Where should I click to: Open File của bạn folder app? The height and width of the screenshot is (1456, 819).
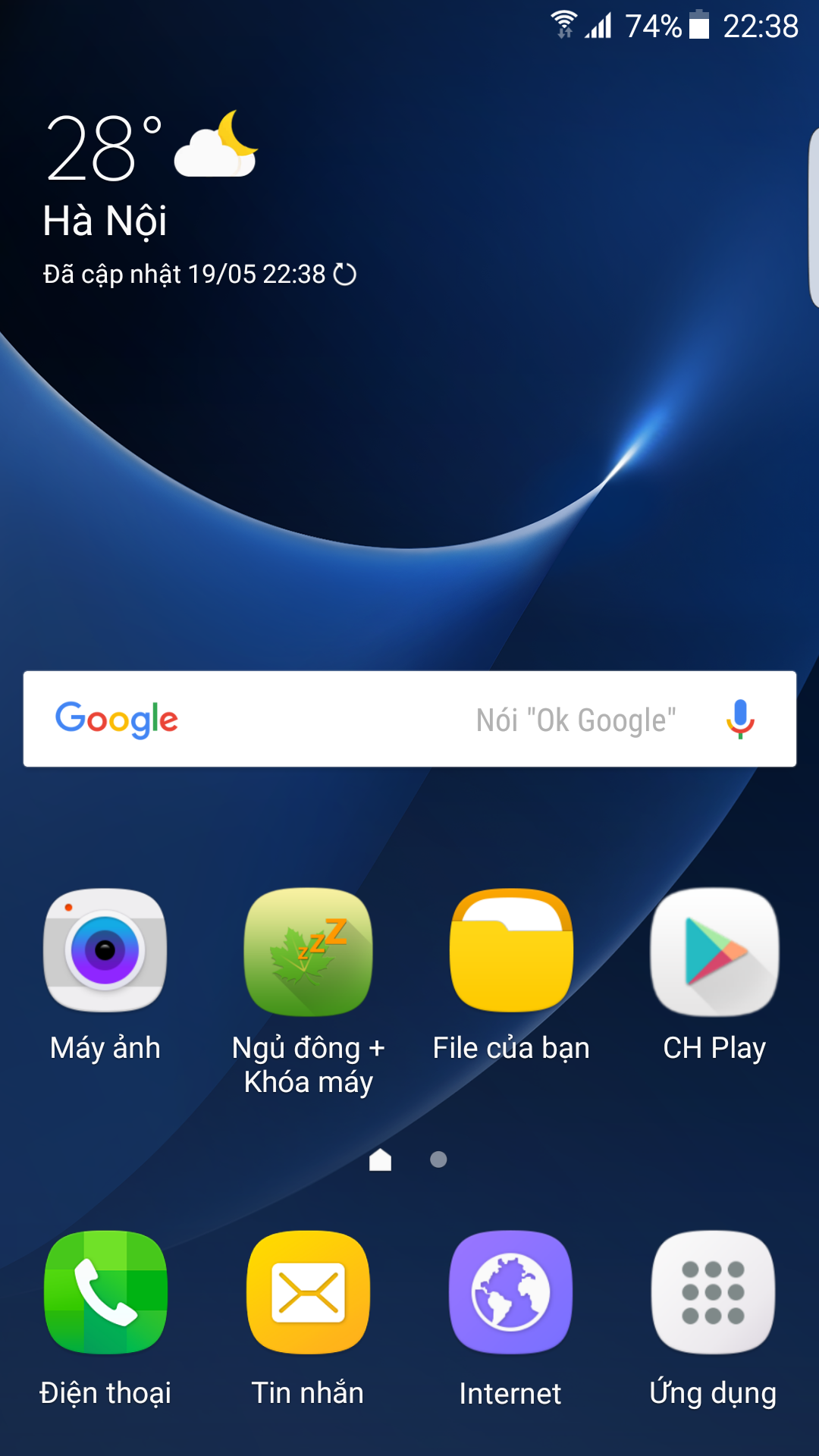[511, 950]
